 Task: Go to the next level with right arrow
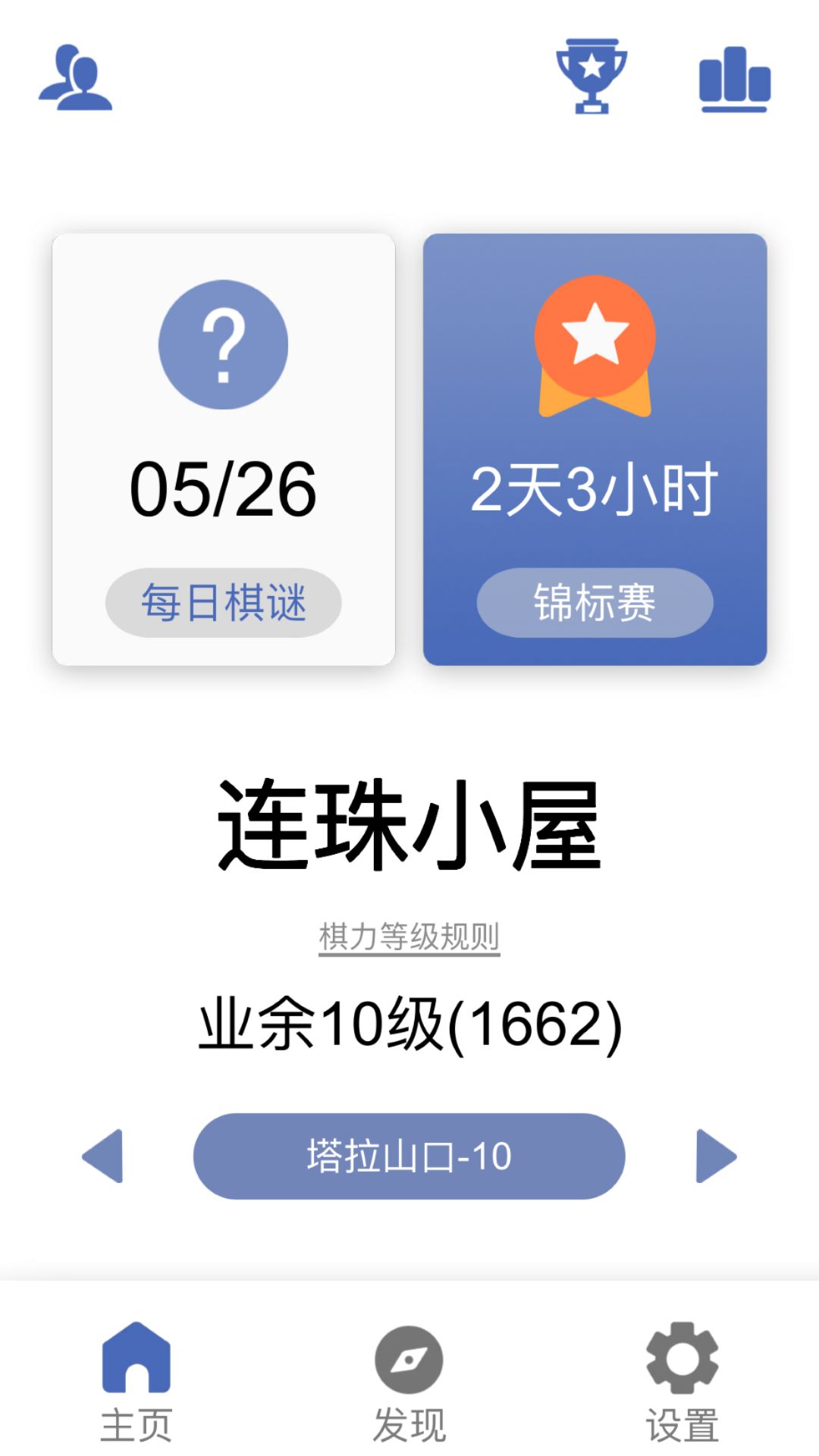coord(715,1156)
